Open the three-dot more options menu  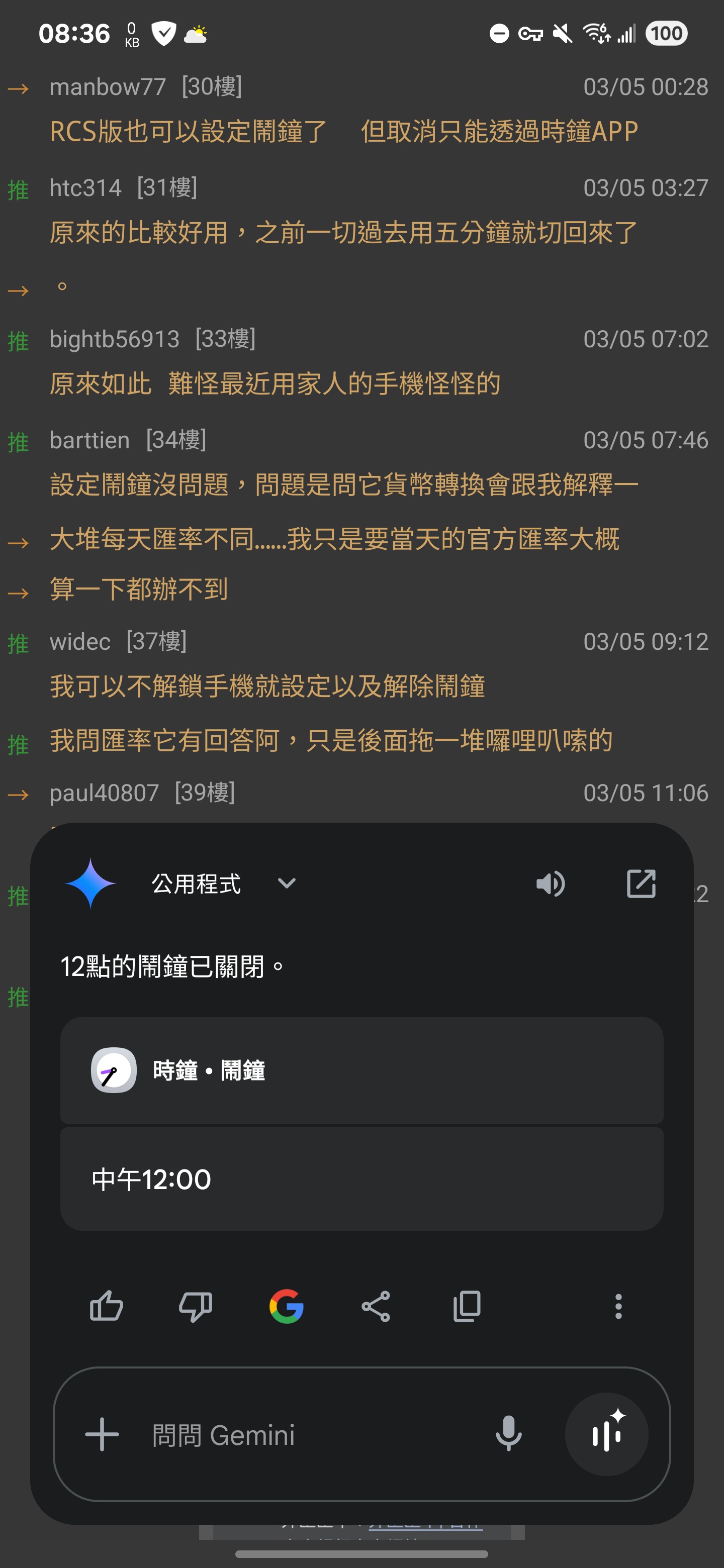pos(618,1306)
